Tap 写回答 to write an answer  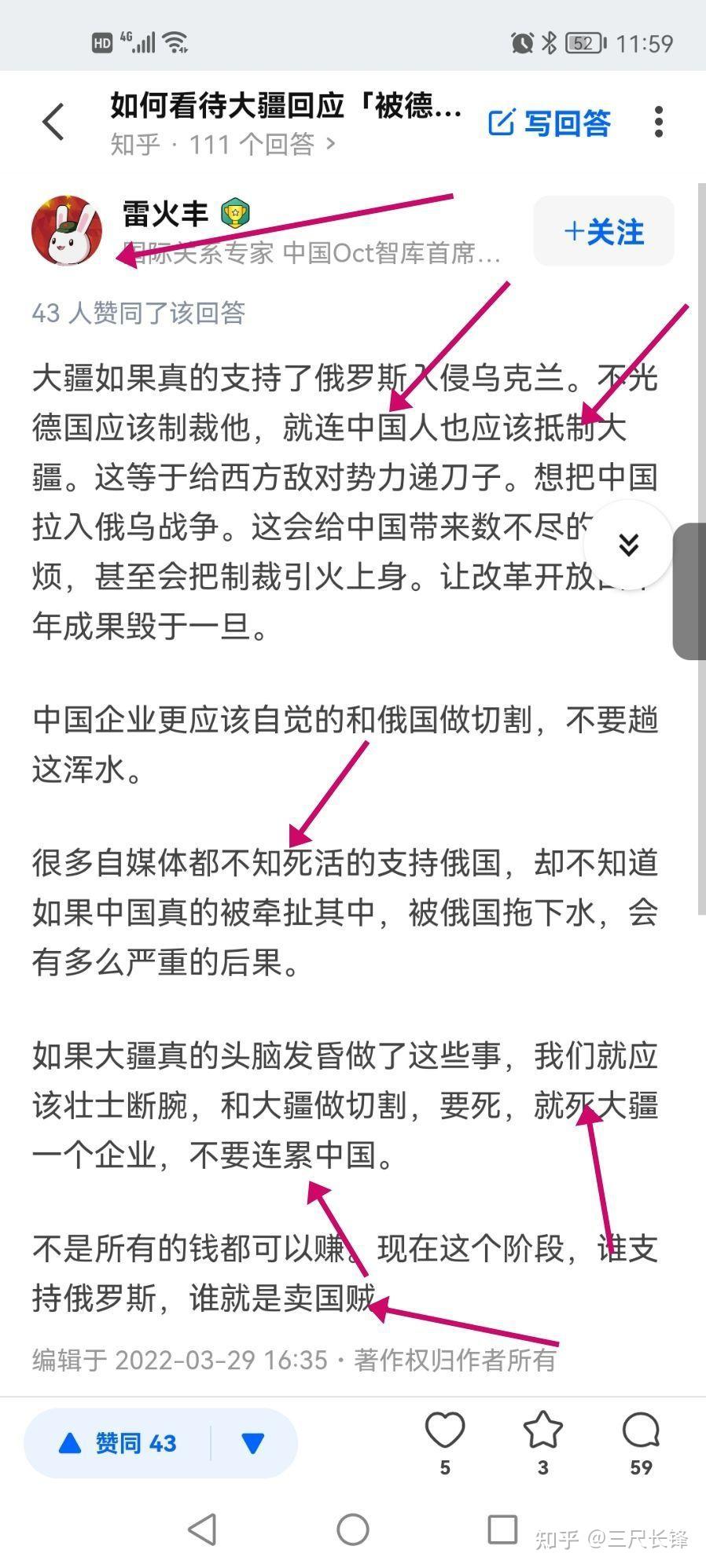550,123
